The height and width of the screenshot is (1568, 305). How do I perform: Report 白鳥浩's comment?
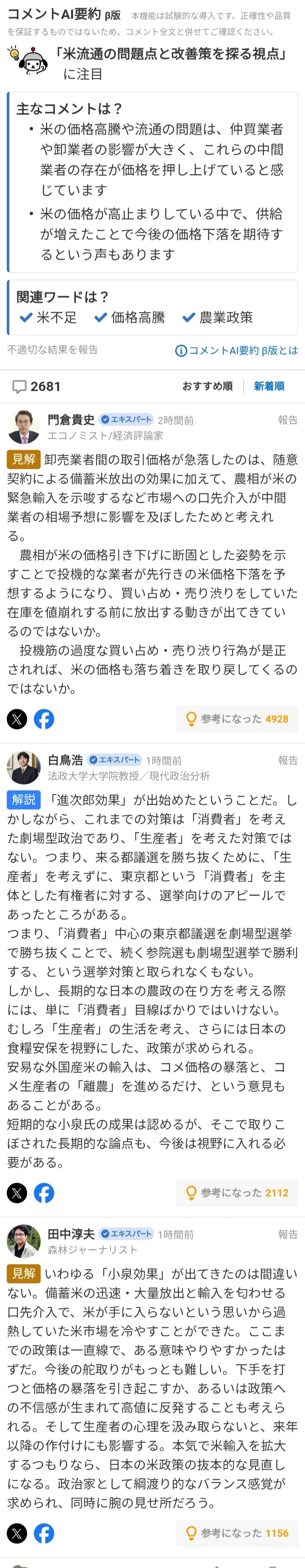[288, 760]
